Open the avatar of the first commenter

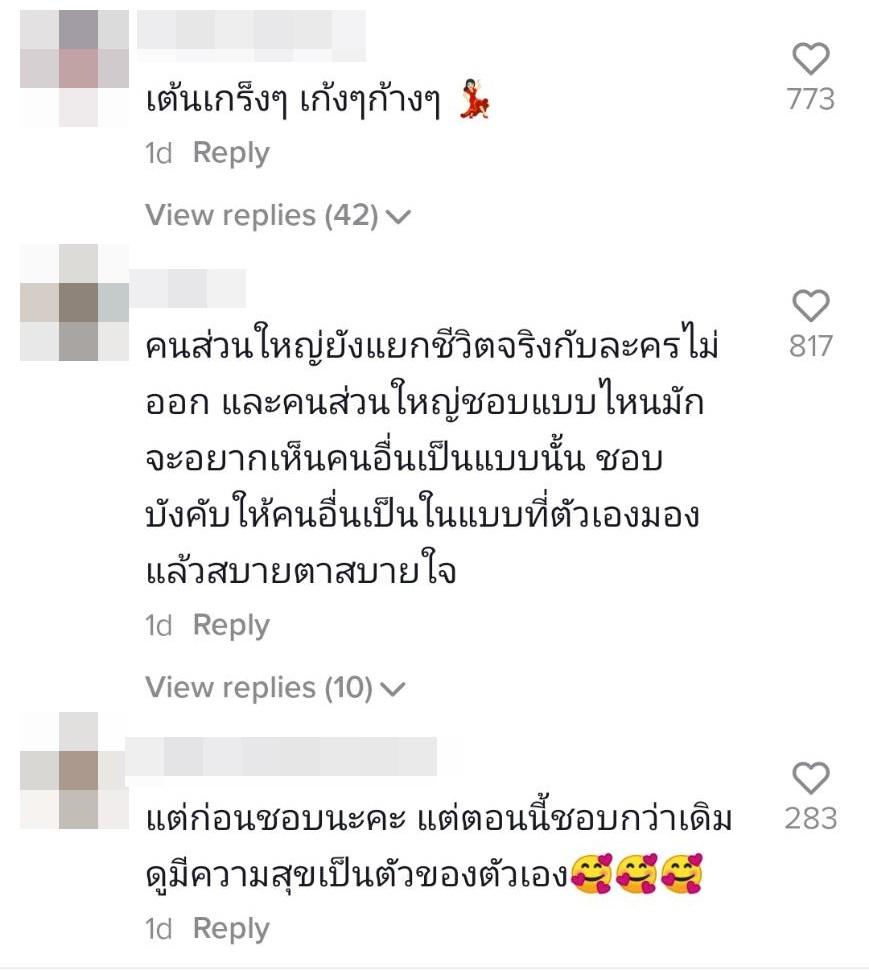(74, 68)
